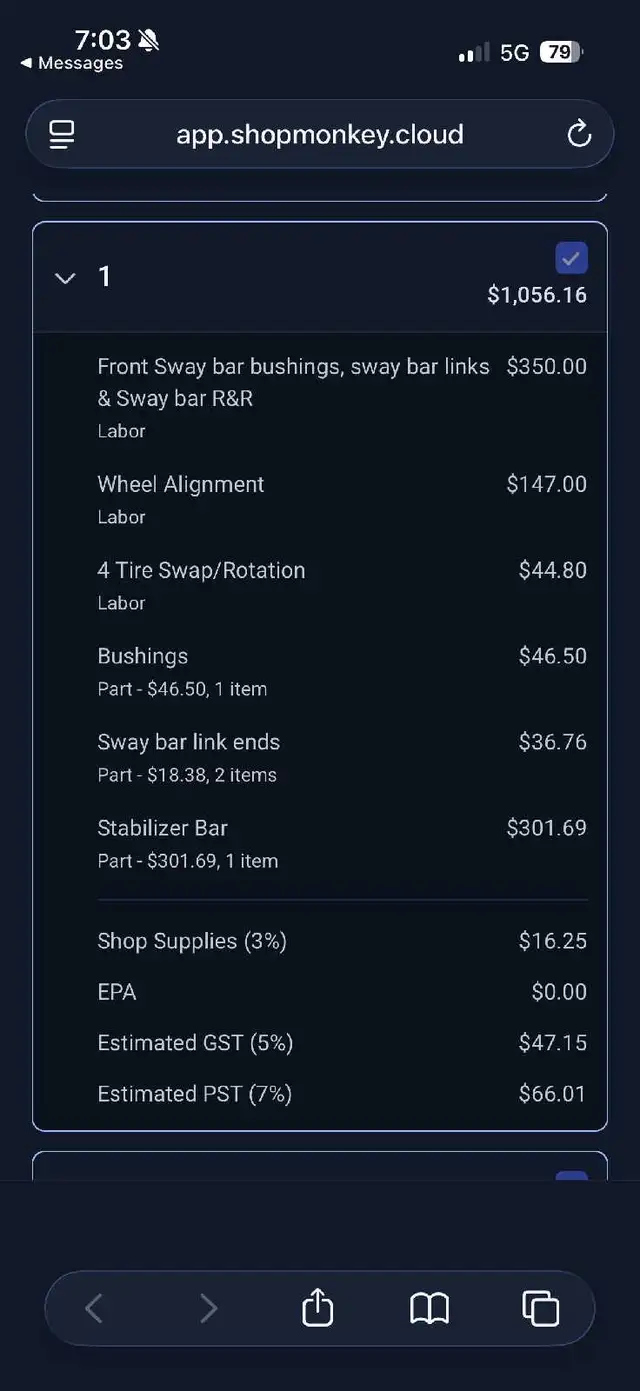This screenshot has height=1391, width=640.
Task: Return to Messages app
Action: tap(71, 63)
